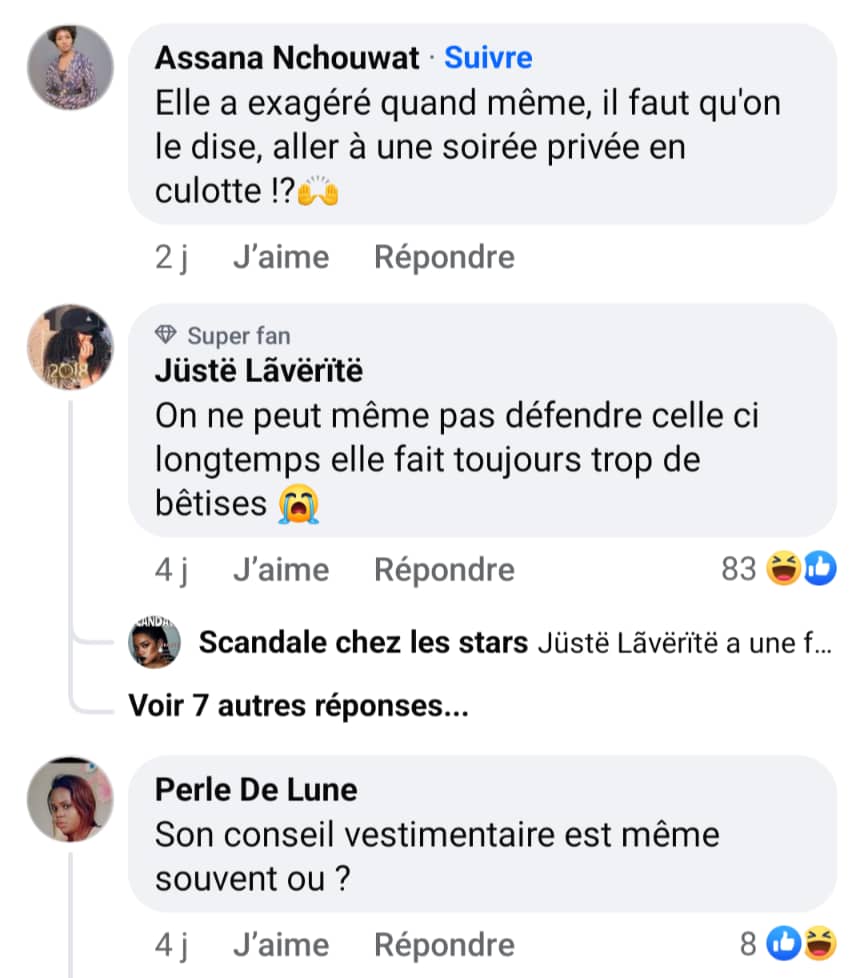Screen dimensions: 864x978
Task: Open Perle De Lune's profile picture
Action: (69, 799)
